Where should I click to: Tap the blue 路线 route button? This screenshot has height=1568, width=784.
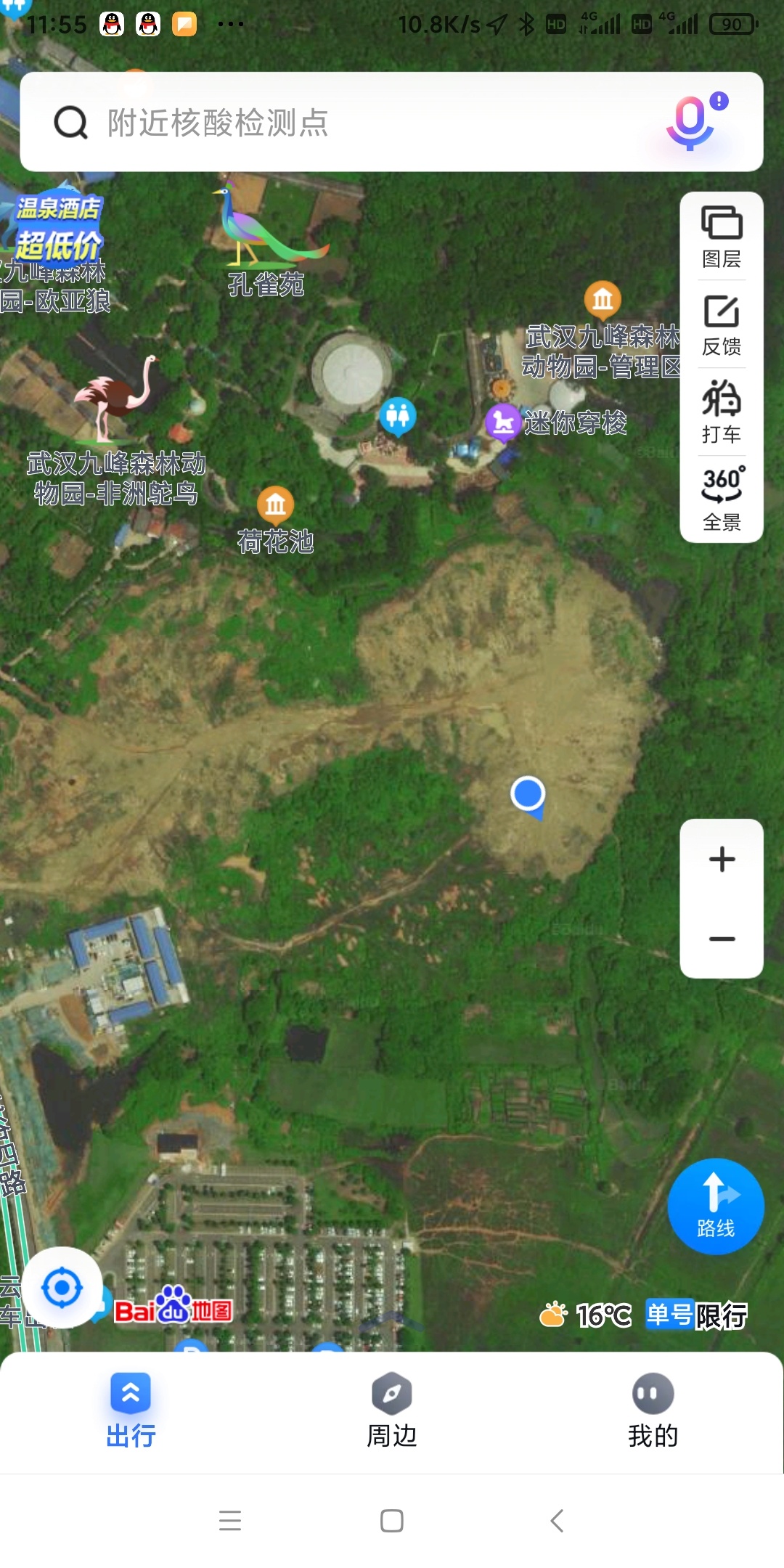click(716, 1206)
